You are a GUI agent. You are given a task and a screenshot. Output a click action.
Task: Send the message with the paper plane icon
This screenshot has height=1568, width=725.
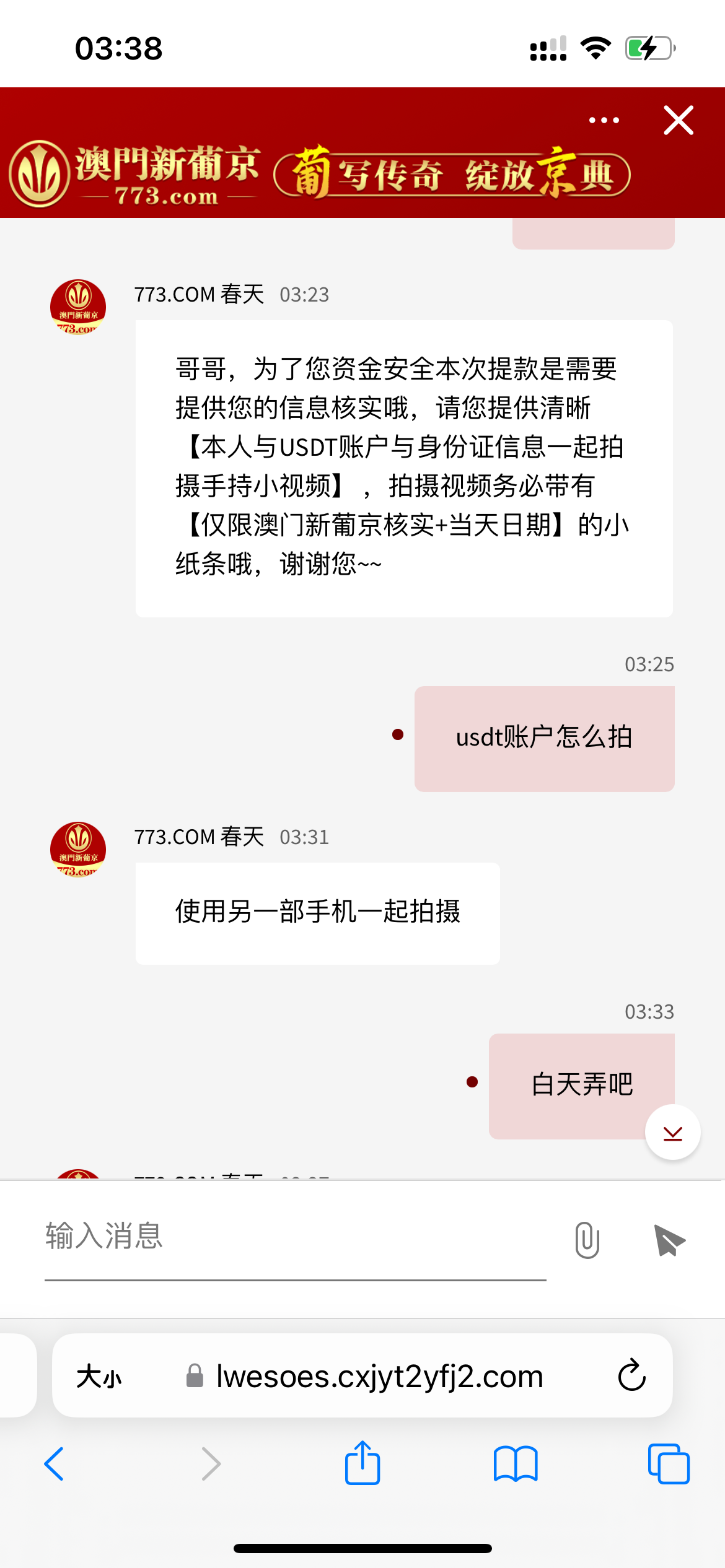click(669, 1240)
